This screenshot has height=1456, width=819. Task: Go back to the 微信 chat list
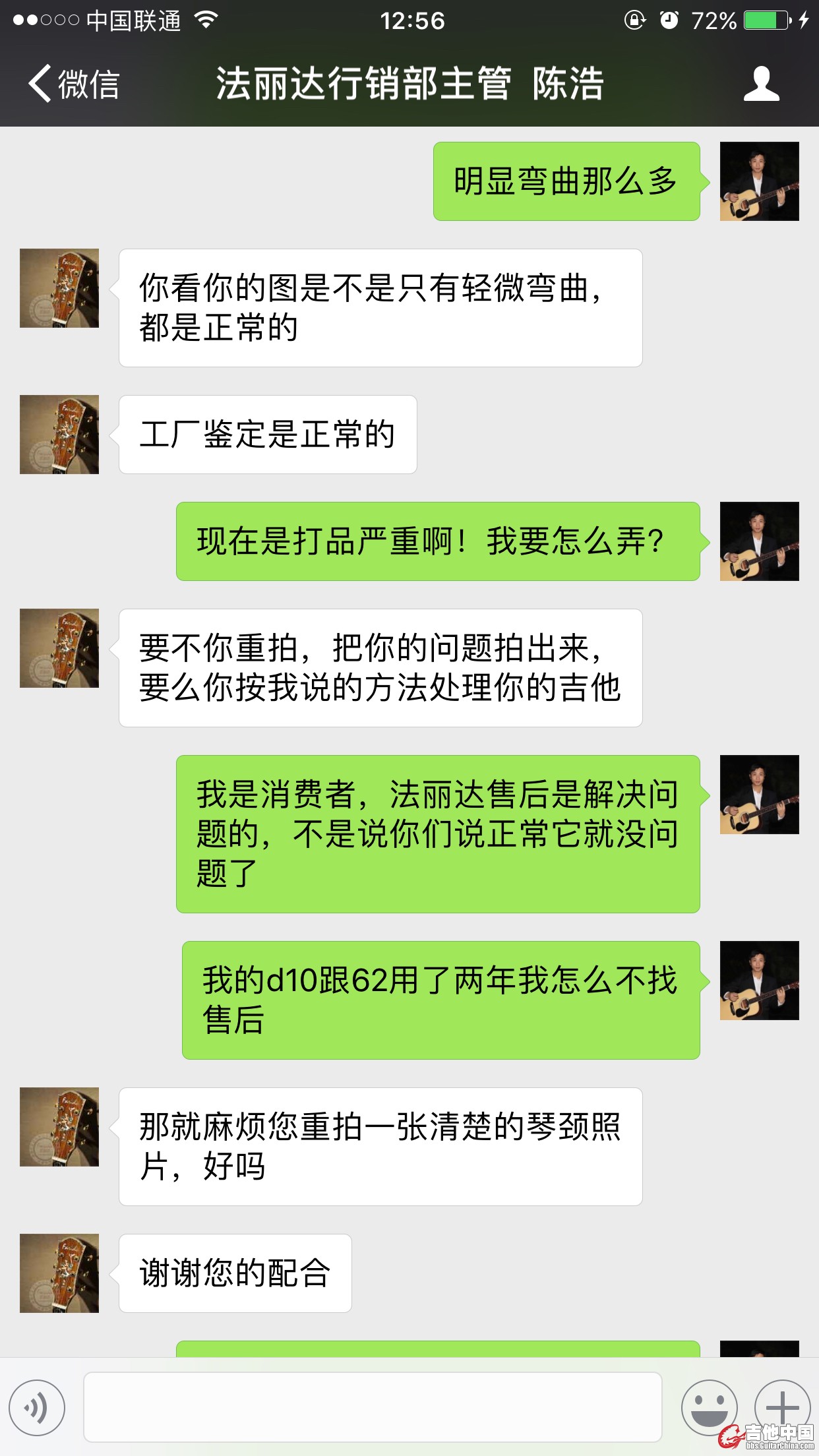coord(73,84)
